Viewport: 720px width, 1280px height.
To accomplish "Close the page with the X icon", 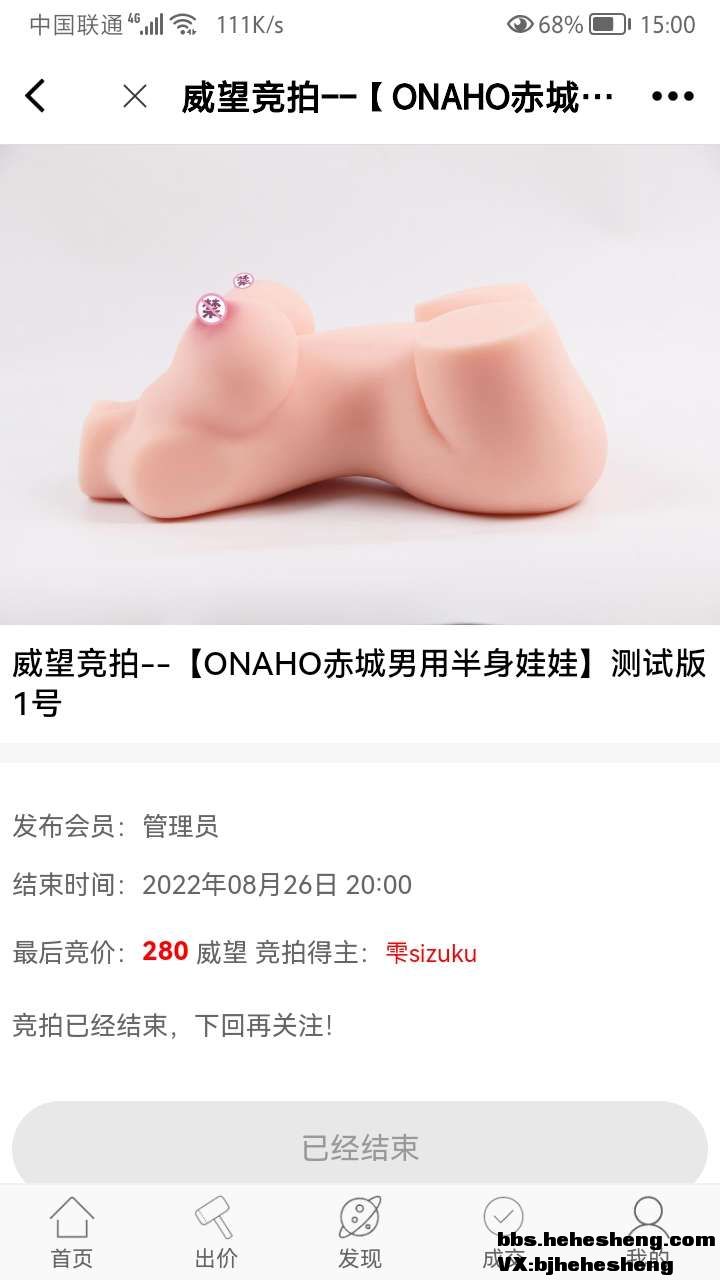I will (x=134, y=96).
